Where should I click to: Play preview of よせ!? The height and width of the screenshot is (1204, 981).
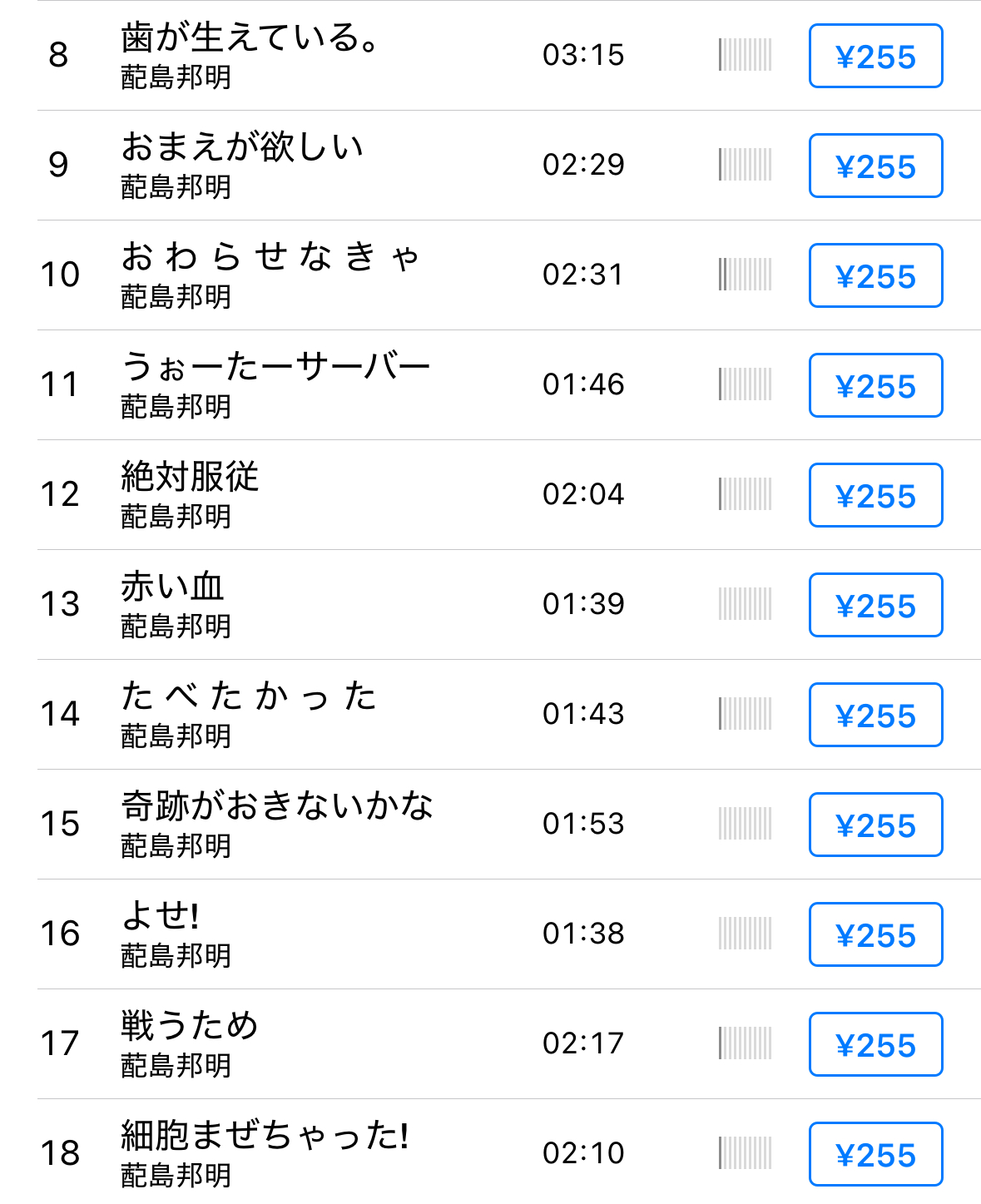point(745,934)
